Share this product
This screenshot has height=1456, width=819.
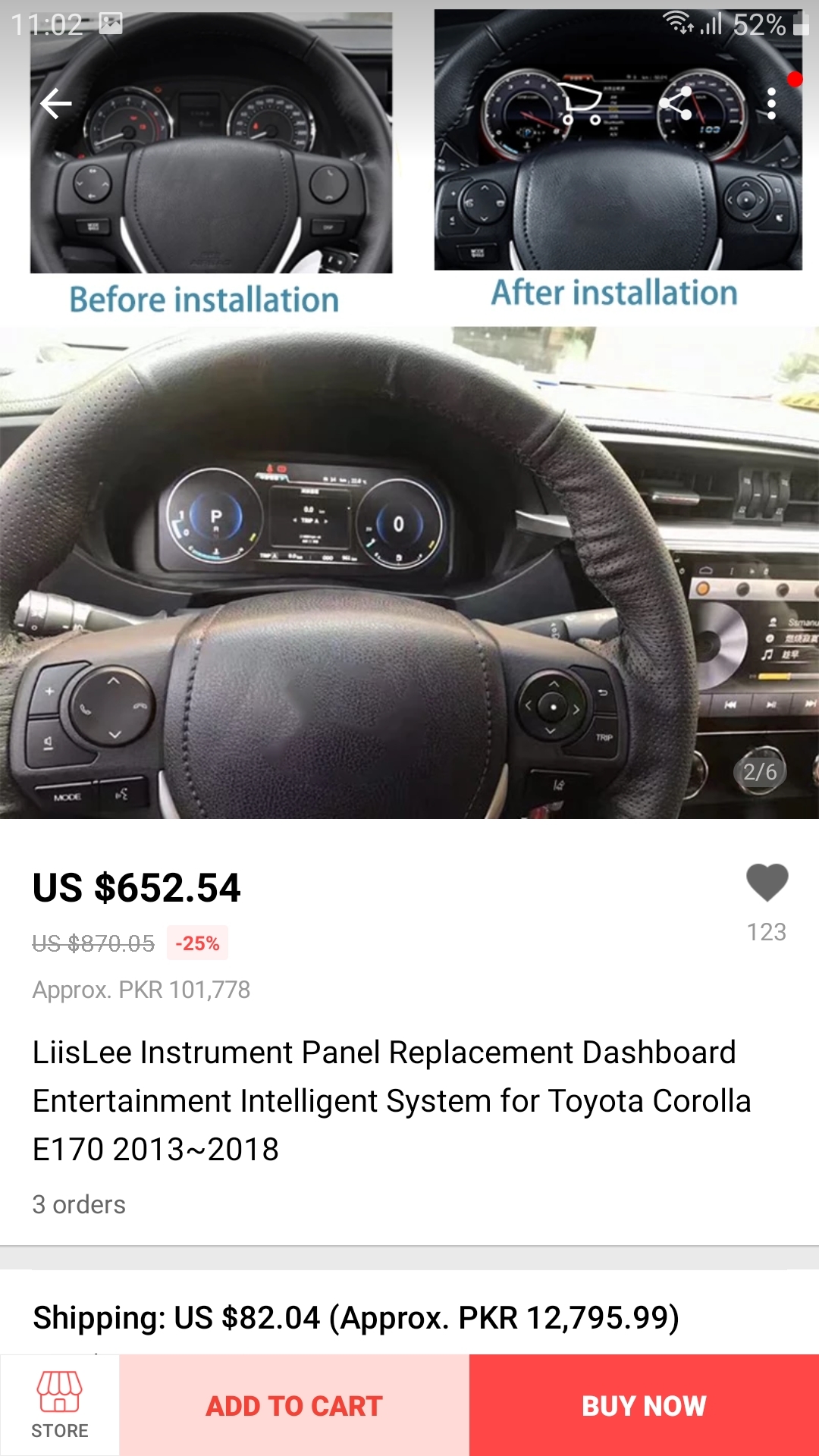(675, 103)
